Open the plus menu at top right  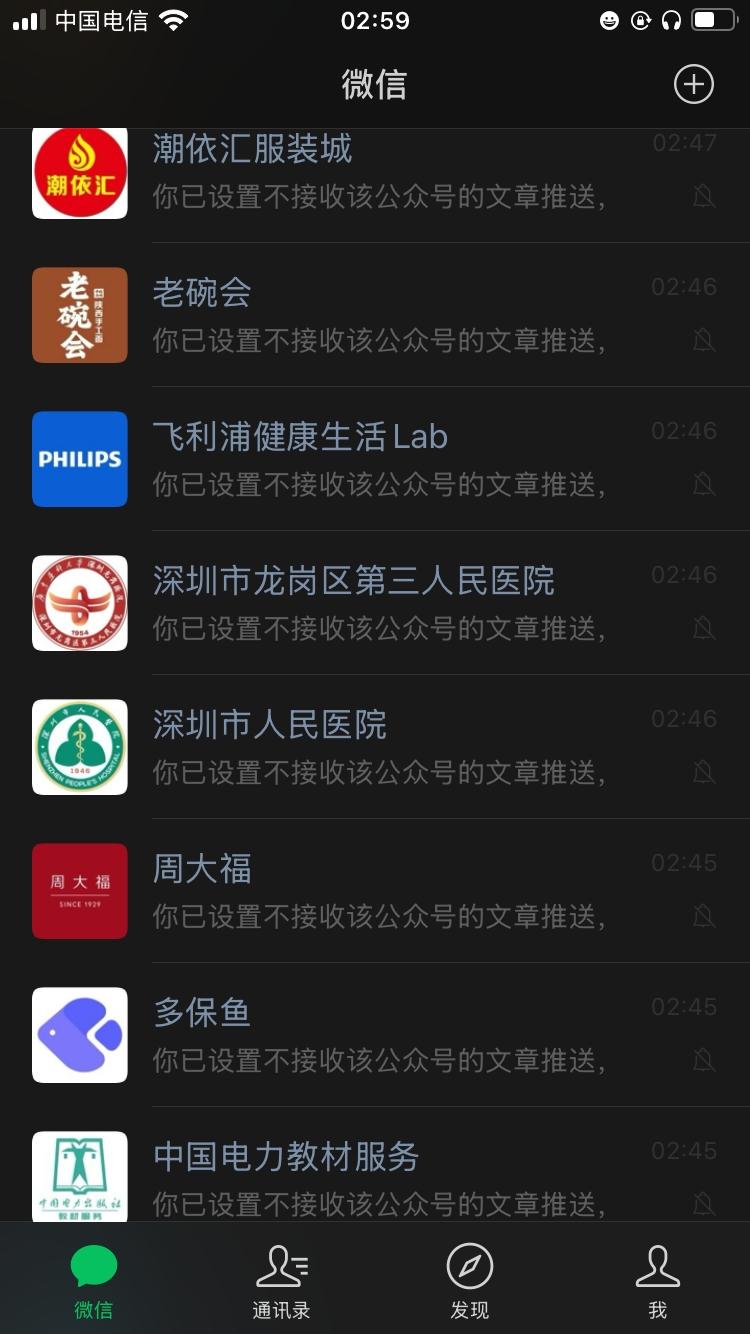693,84
